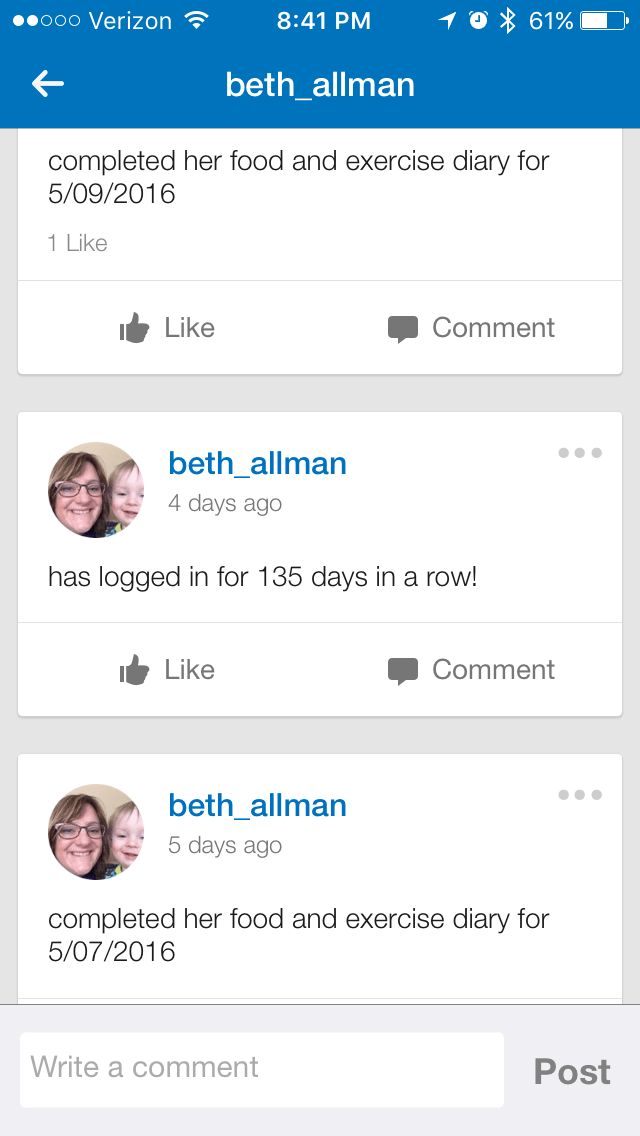Comment on the 135 days in a row post
640x1136 pixels.
click(471, 670)
